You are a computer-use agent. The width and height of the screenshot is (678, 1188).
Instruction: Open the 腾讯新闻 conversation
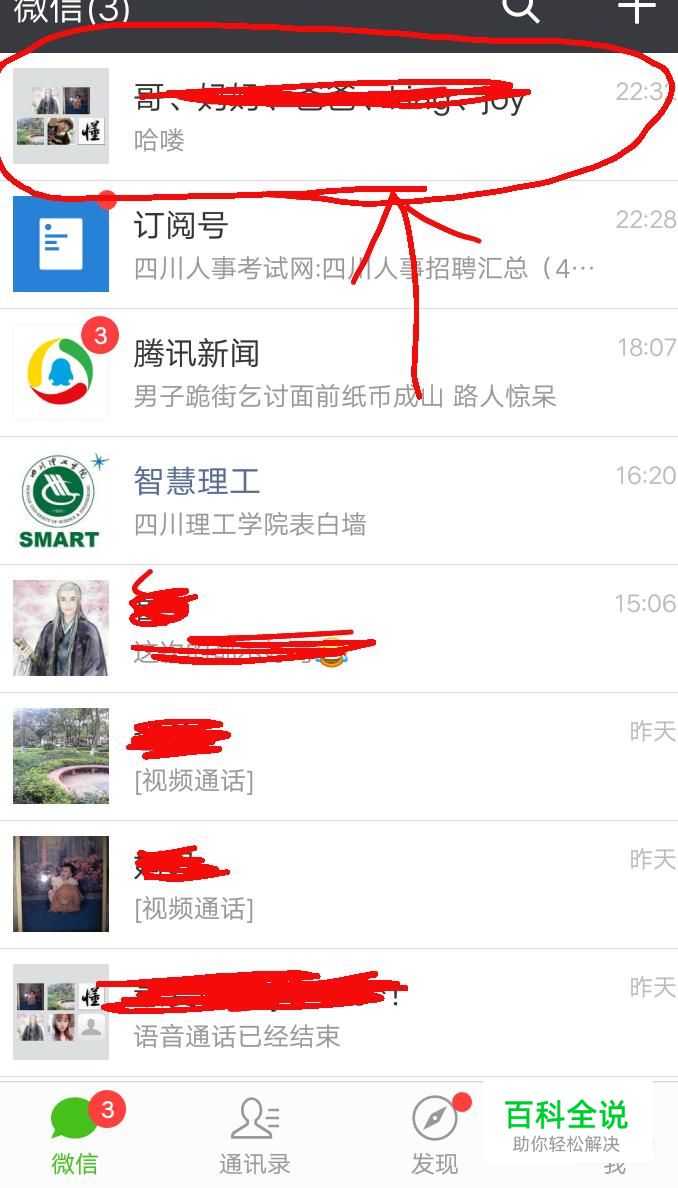[340, 373]
